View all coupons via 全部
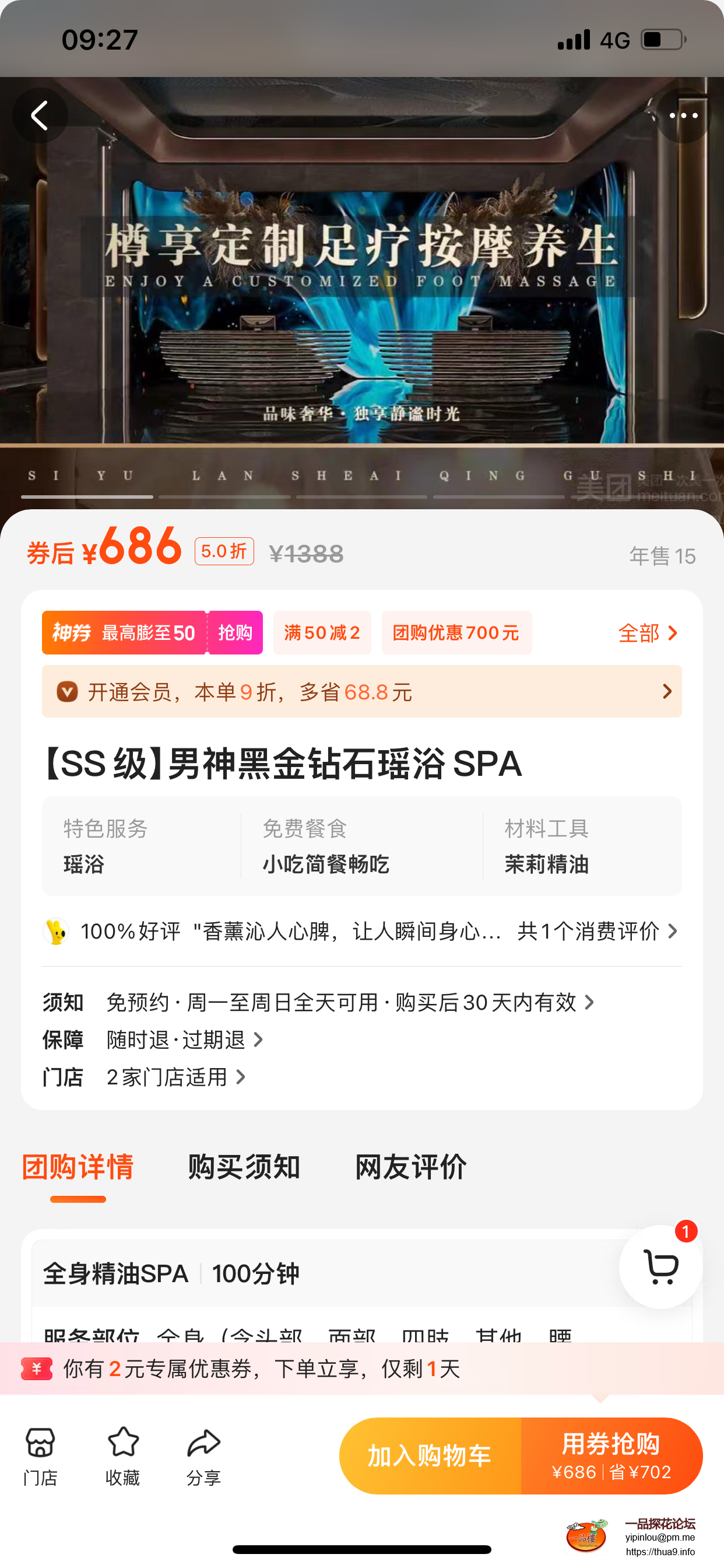724x1568 pixels. tap(647, 633)
